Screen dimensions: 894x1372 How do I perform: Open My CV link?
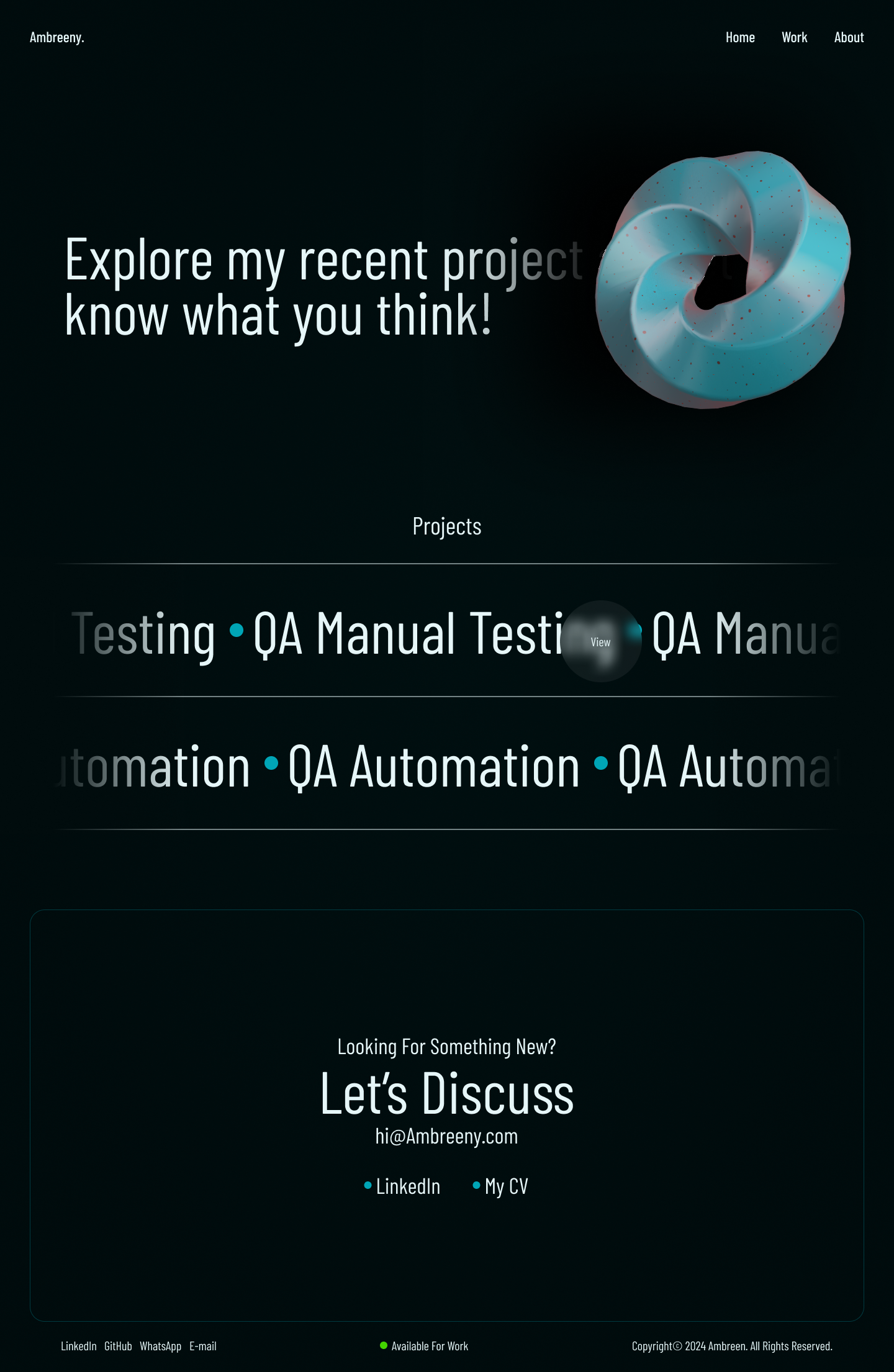coord(505,1186)
